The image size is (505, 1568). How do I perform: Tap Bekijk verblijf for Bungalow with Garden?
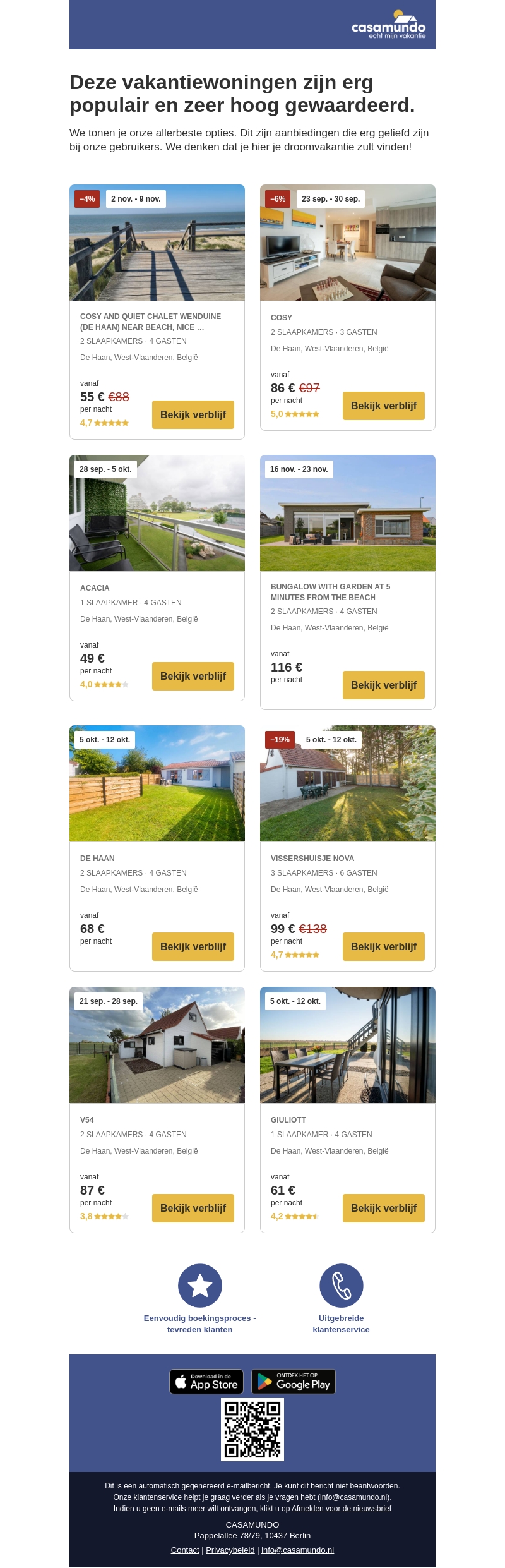(x=383, y=685)
